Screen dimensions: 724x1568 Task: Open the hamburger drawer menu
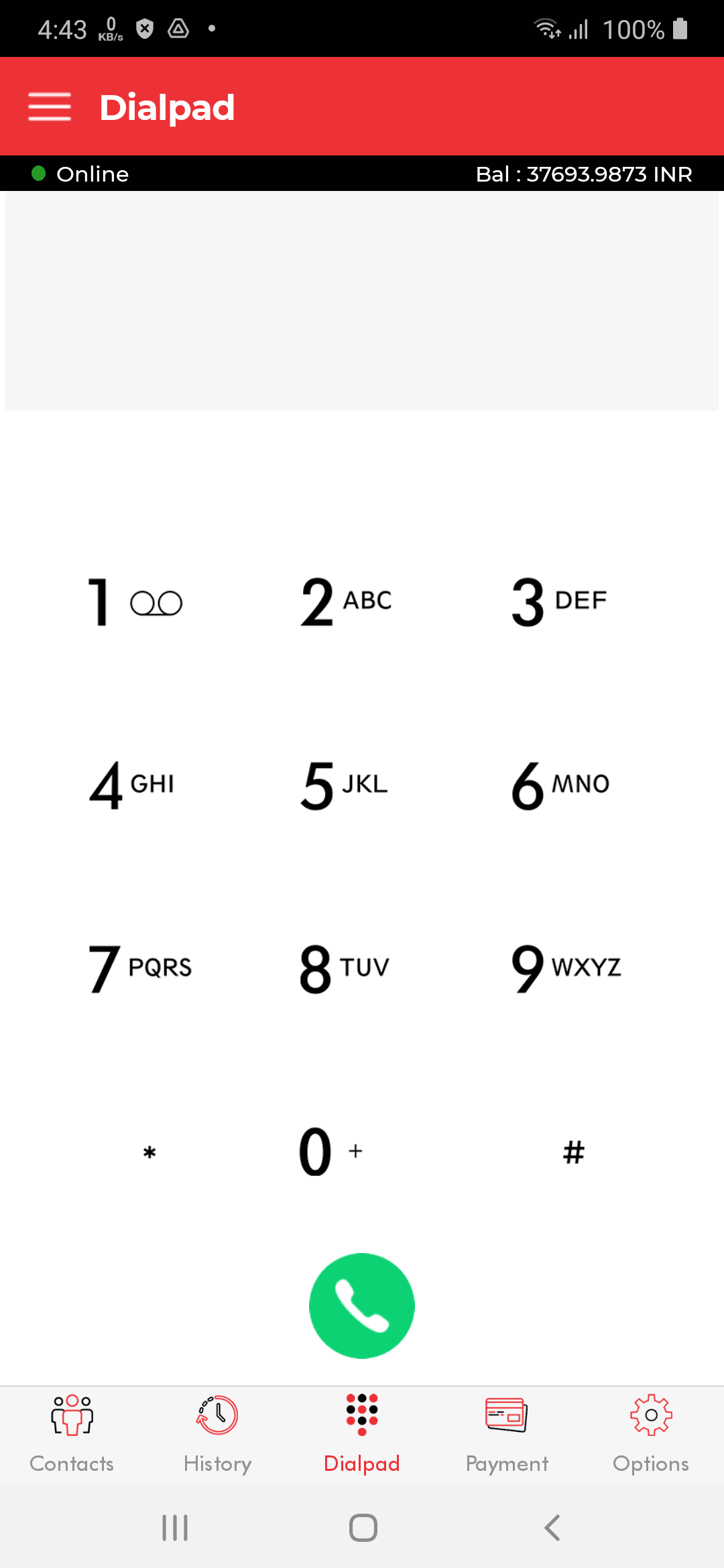(x=50, y=107)
